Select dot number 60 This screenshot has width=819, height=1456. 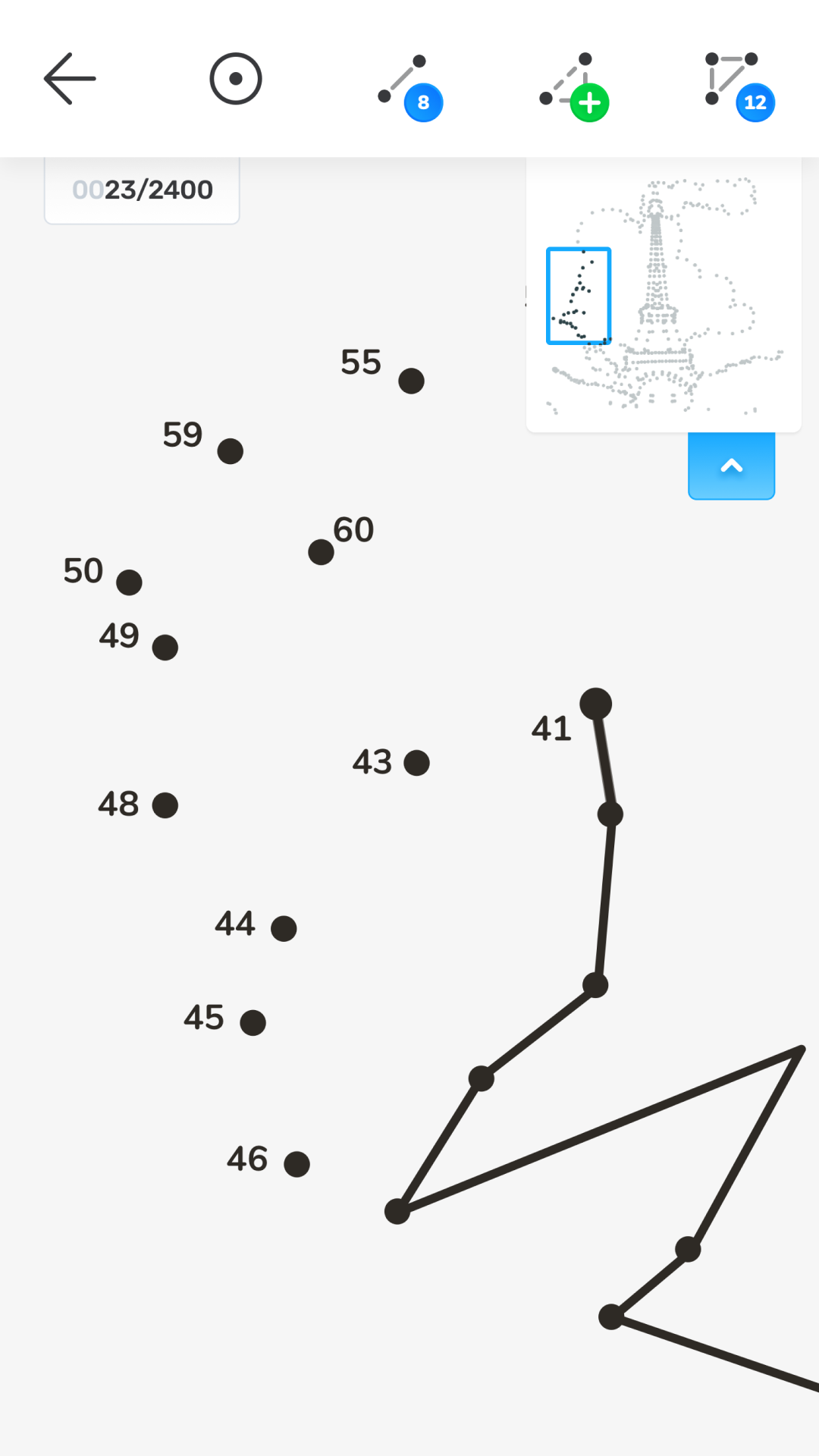click(x=321, y=552)
